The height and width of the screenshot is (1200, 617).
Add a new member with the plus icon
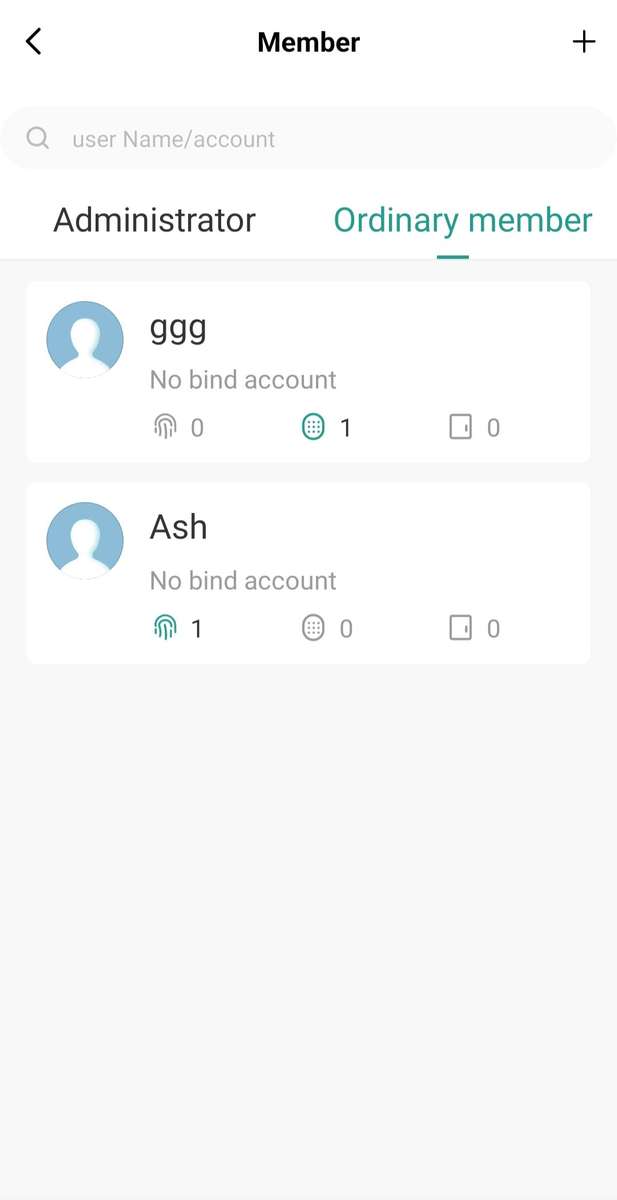pyautogui.click(x=583, y=42)
